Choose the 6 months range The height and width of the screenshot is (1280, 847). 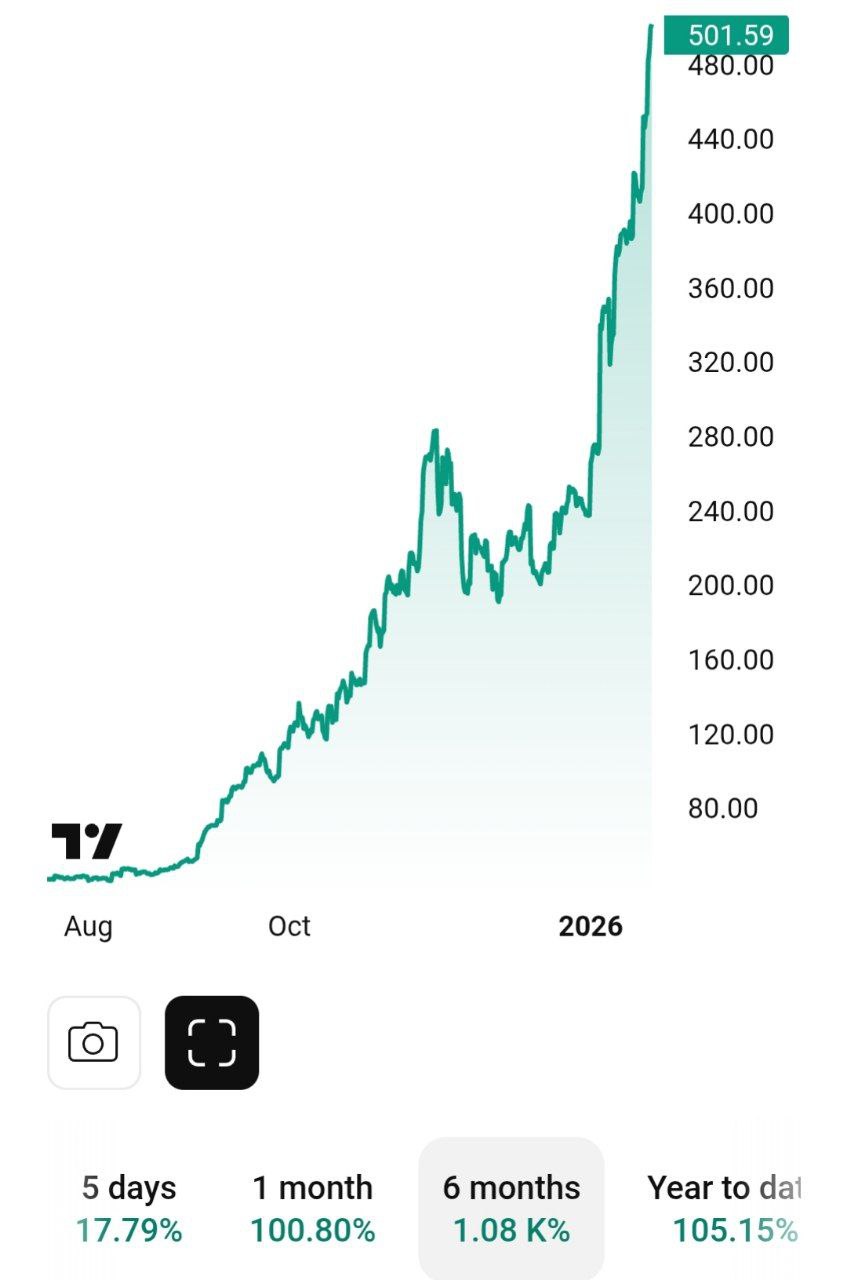click(511, 1208)
